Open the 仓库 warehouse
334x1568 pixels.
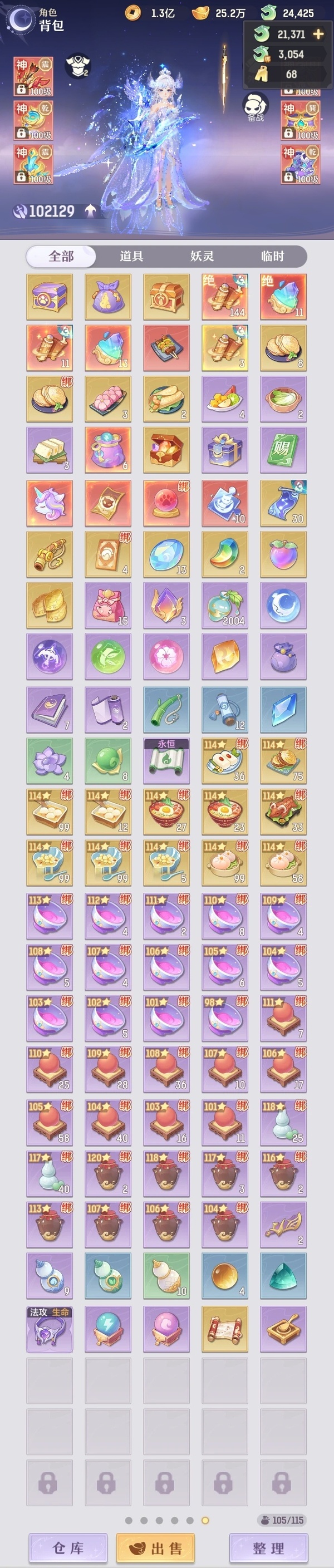coord(68,1548)
